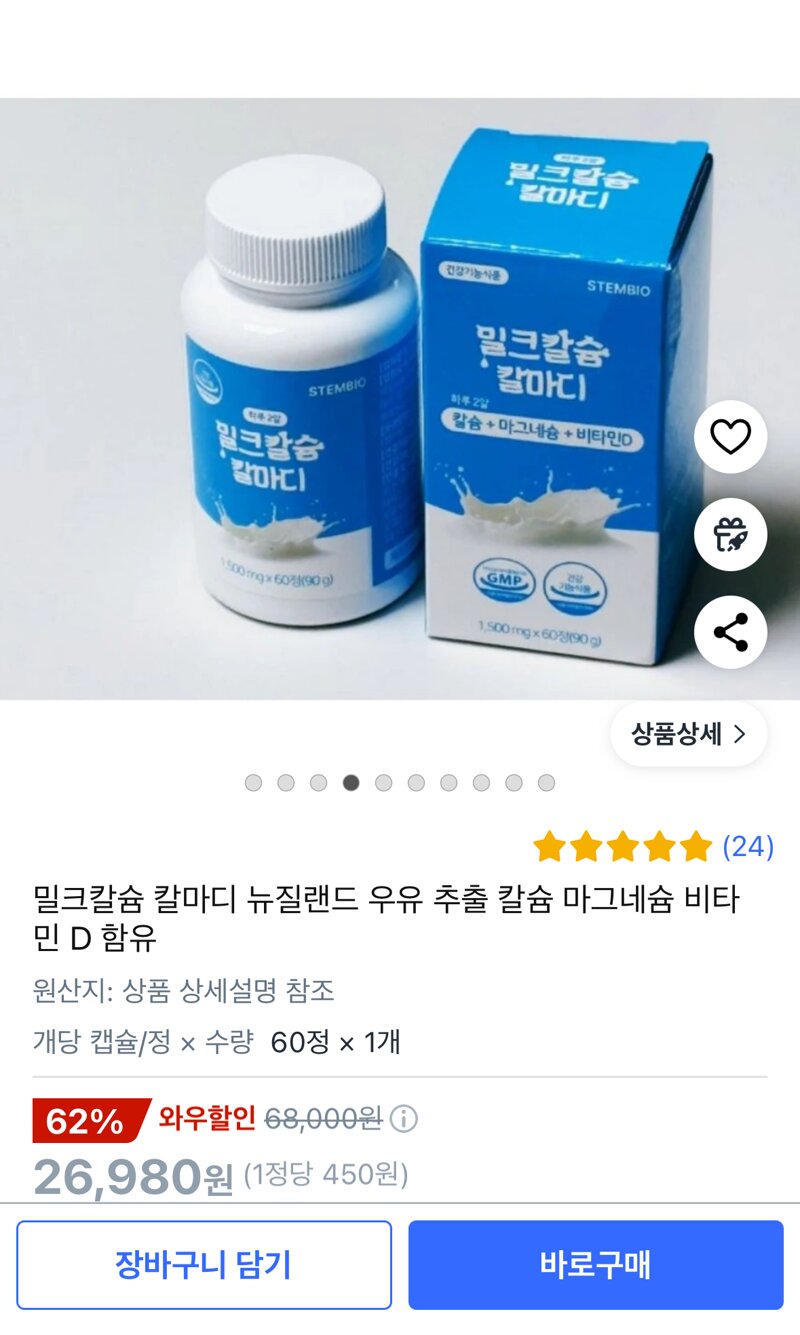
Task: Add item to cart with 장바구니 담기
Action: click(x=204, y=1265)
